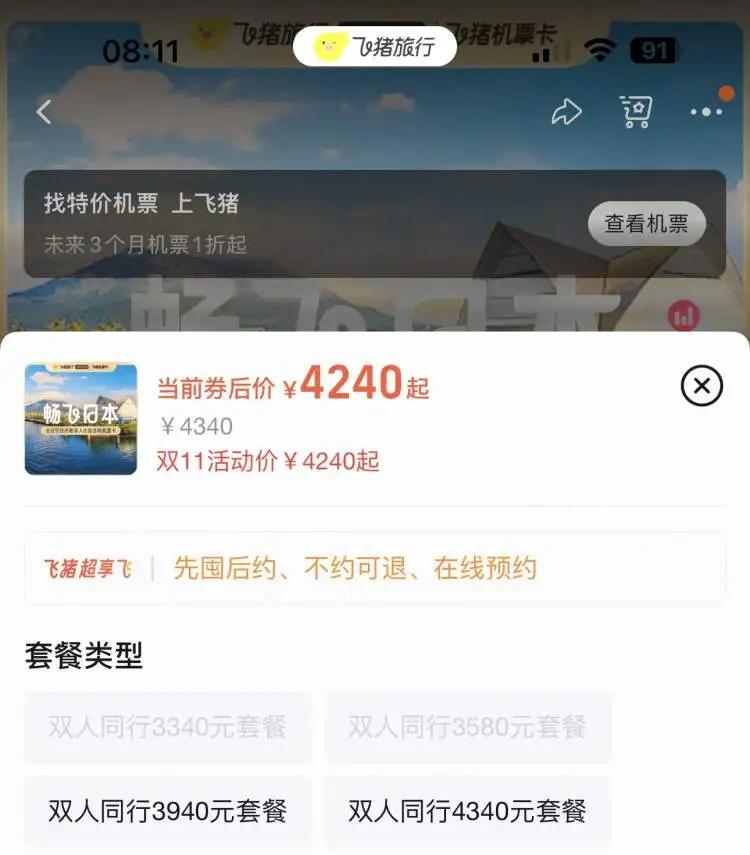Image resolution: width=750 pixels, height=855 pixels.
Task: Tap the pig icon in the 飞猪旅行 pill
Action: [x=330, y=46]
